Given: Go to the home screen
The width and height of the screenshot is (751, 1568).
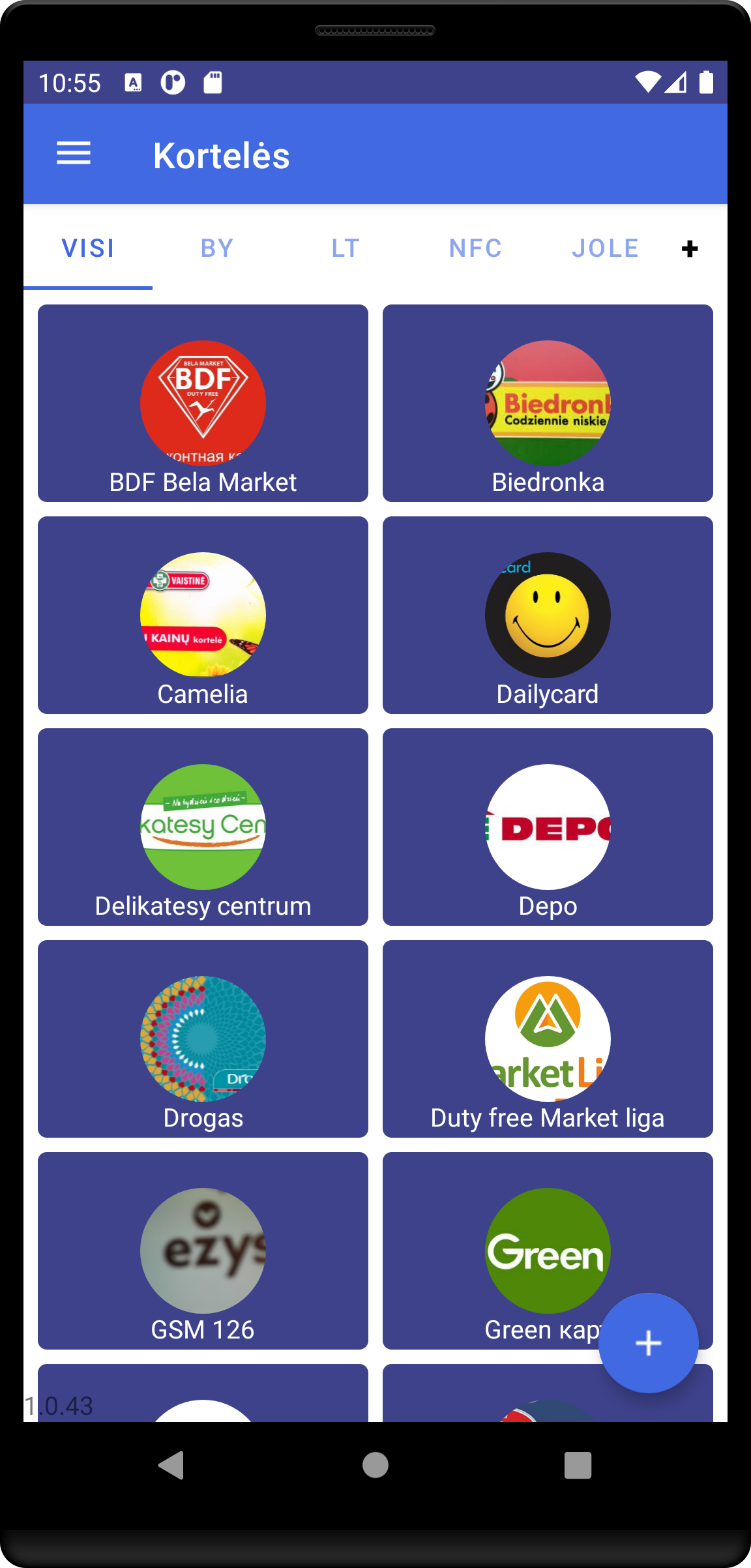Looking at the screenshot, I should (x=375, y=1465).
